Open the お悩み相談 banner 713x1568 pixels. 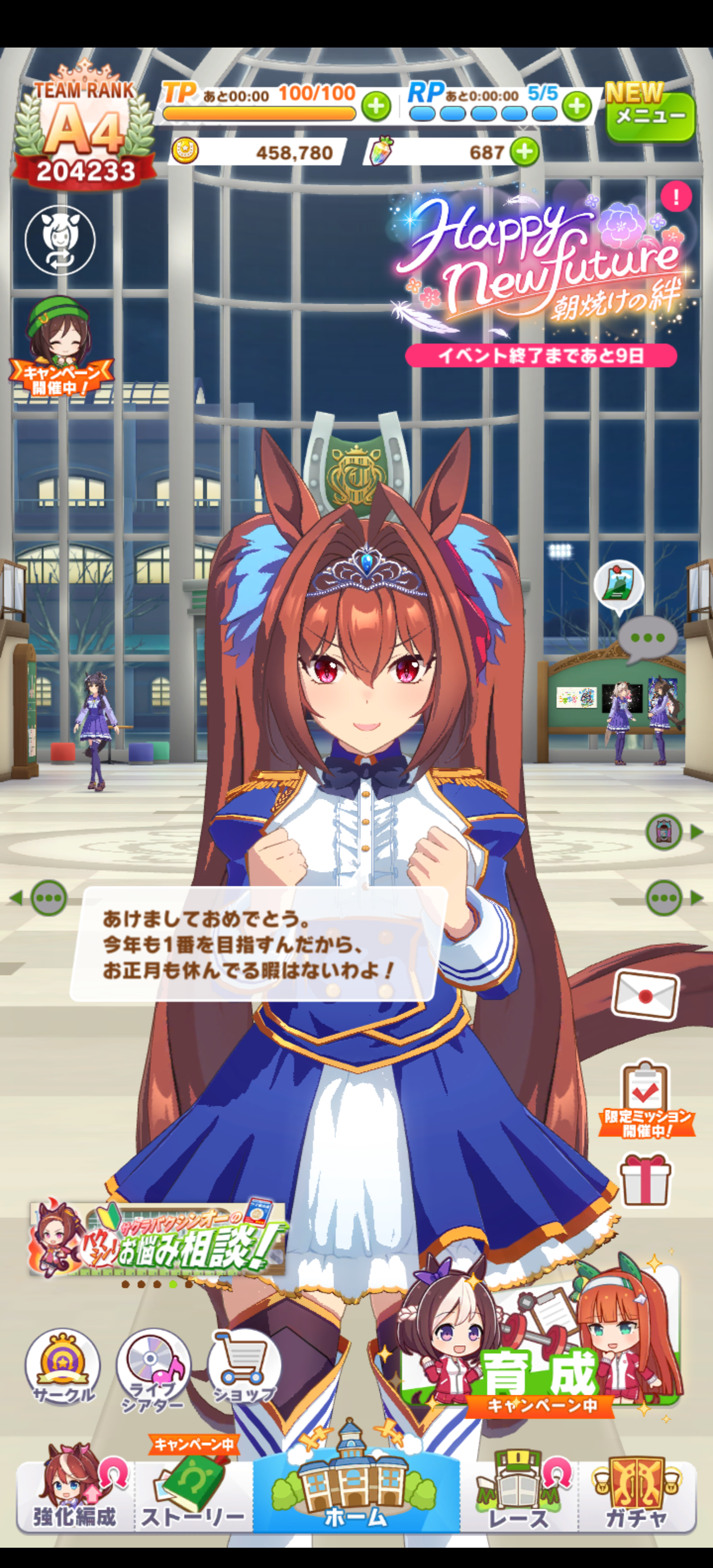[x=157, y=1240]
